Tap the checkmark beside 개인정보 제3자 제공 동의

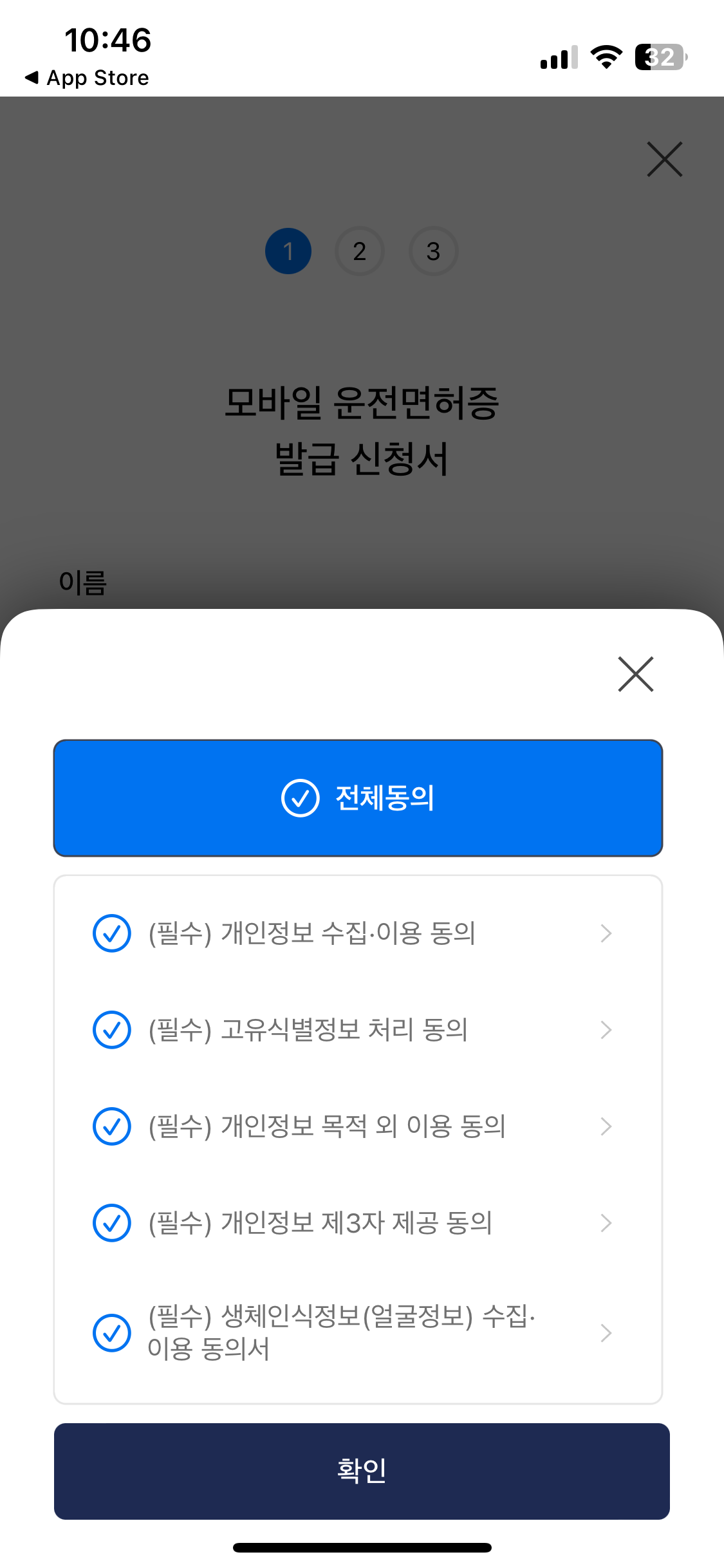coord(112,1224)
